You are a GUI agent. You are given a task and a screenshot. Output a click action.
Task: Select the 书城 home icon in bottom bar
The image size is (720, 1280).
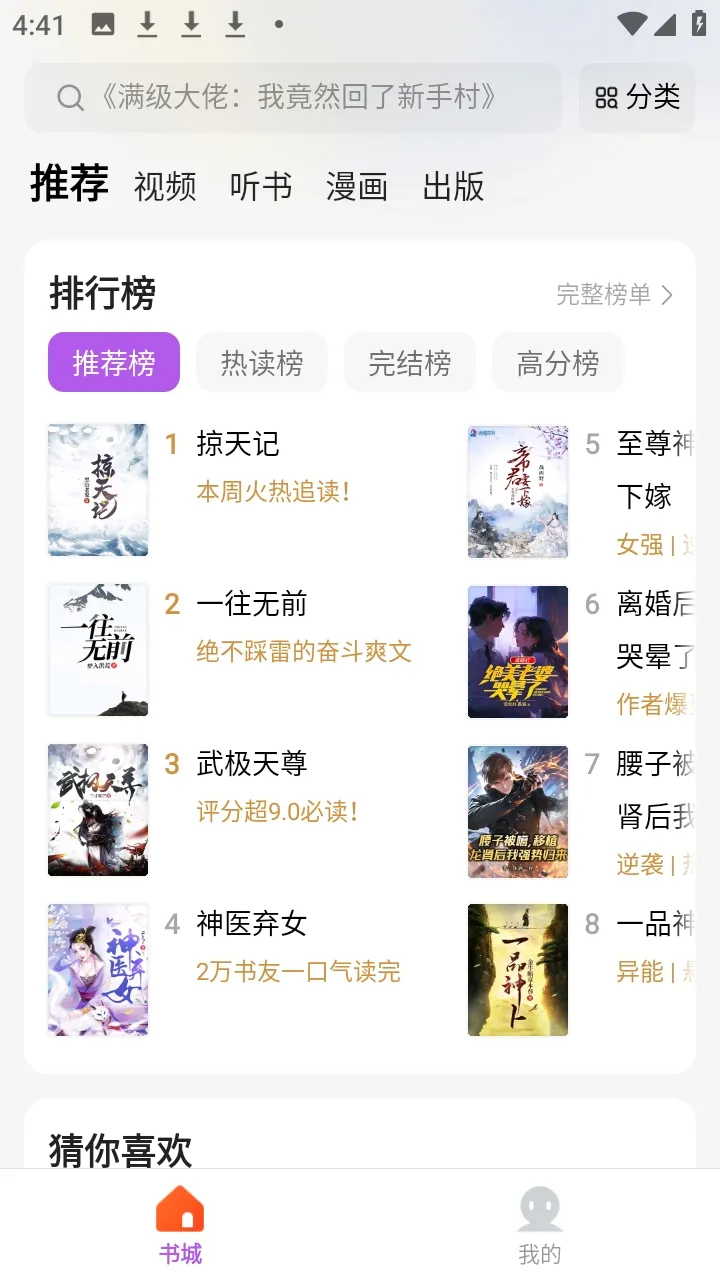coord(180,1209)
